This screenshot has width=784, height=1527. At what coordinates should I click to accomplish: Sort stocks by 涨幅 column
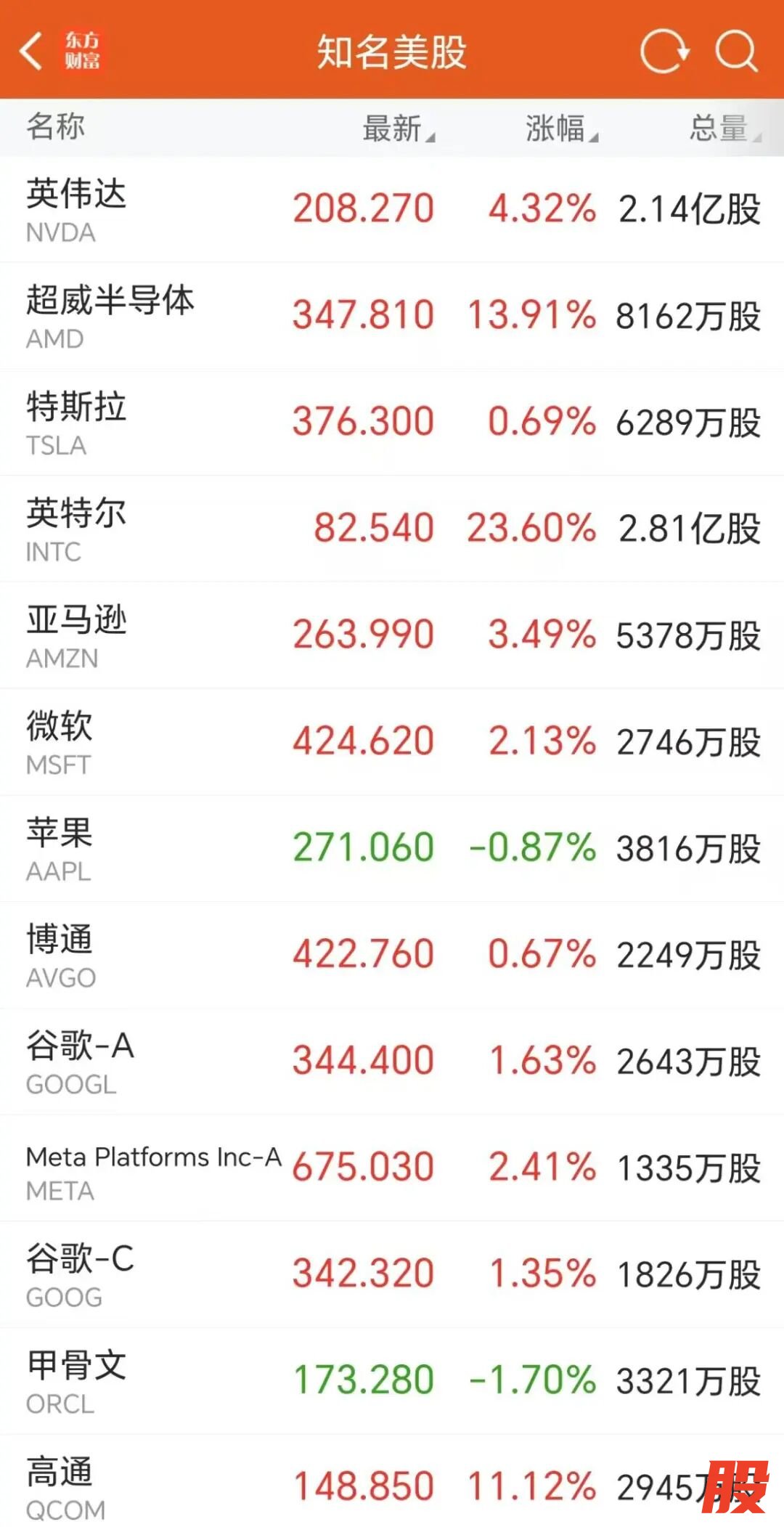560,129
